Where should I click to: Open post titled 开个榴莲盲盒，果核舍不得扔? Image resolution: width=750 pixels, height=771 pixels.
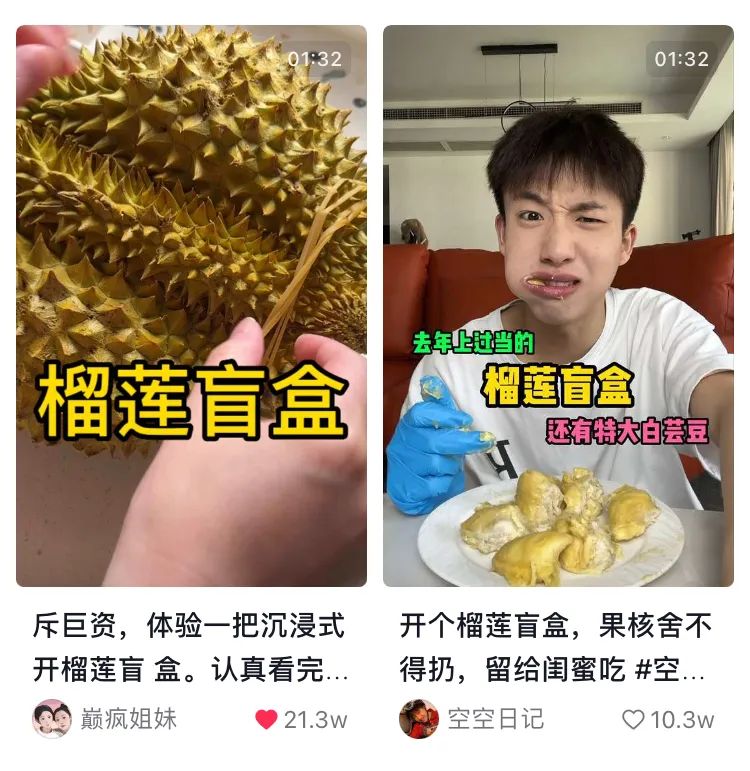(556, 647)
